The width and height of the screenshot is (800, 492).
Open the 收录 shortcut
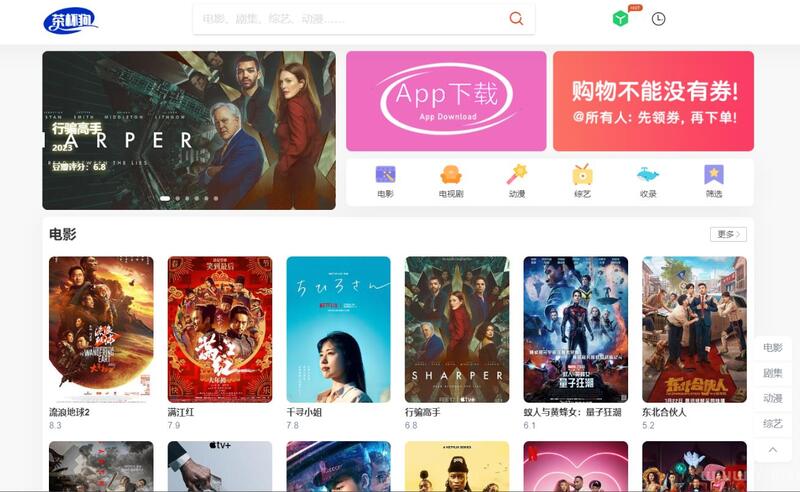coord(648,181)
